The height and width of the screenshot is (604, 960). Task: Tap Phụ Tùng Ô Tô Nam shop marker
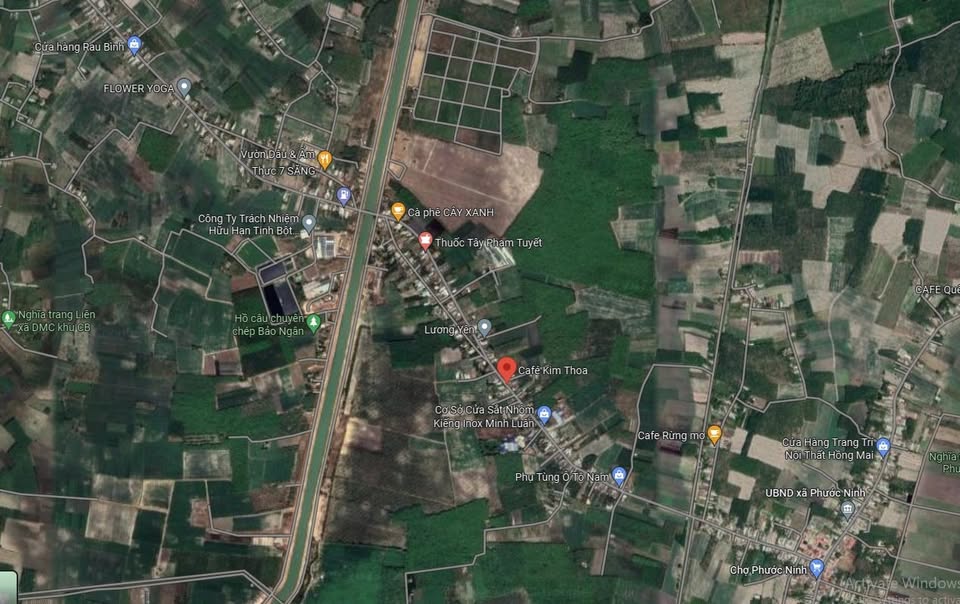pyautogui.click(x=619, y=475)
